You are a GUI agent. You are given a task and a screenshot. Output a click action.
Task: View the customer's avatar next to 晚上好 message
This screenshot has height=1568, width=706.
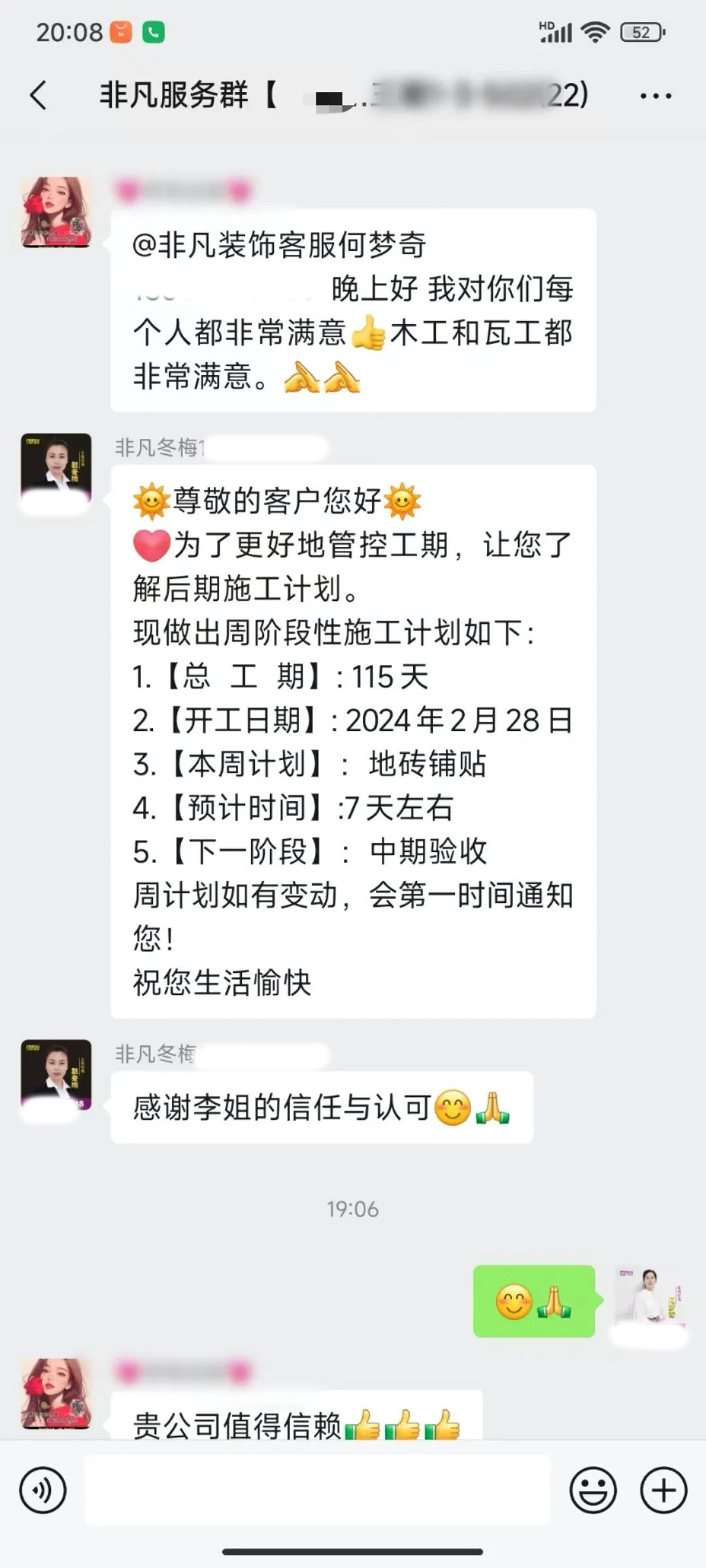click(56, 212)
